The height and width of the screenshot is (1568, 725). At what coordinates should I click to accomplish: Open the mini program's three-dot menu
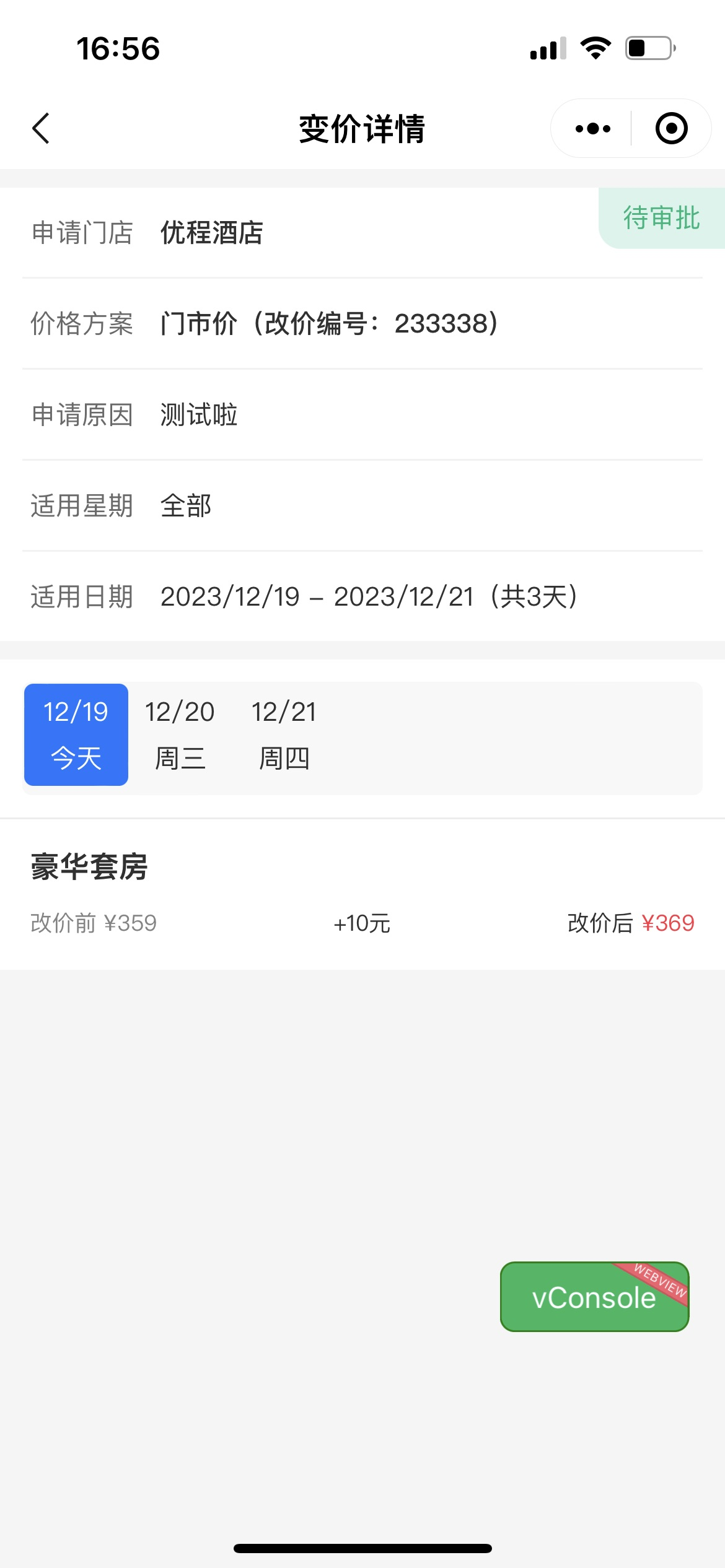click(592, 129)
